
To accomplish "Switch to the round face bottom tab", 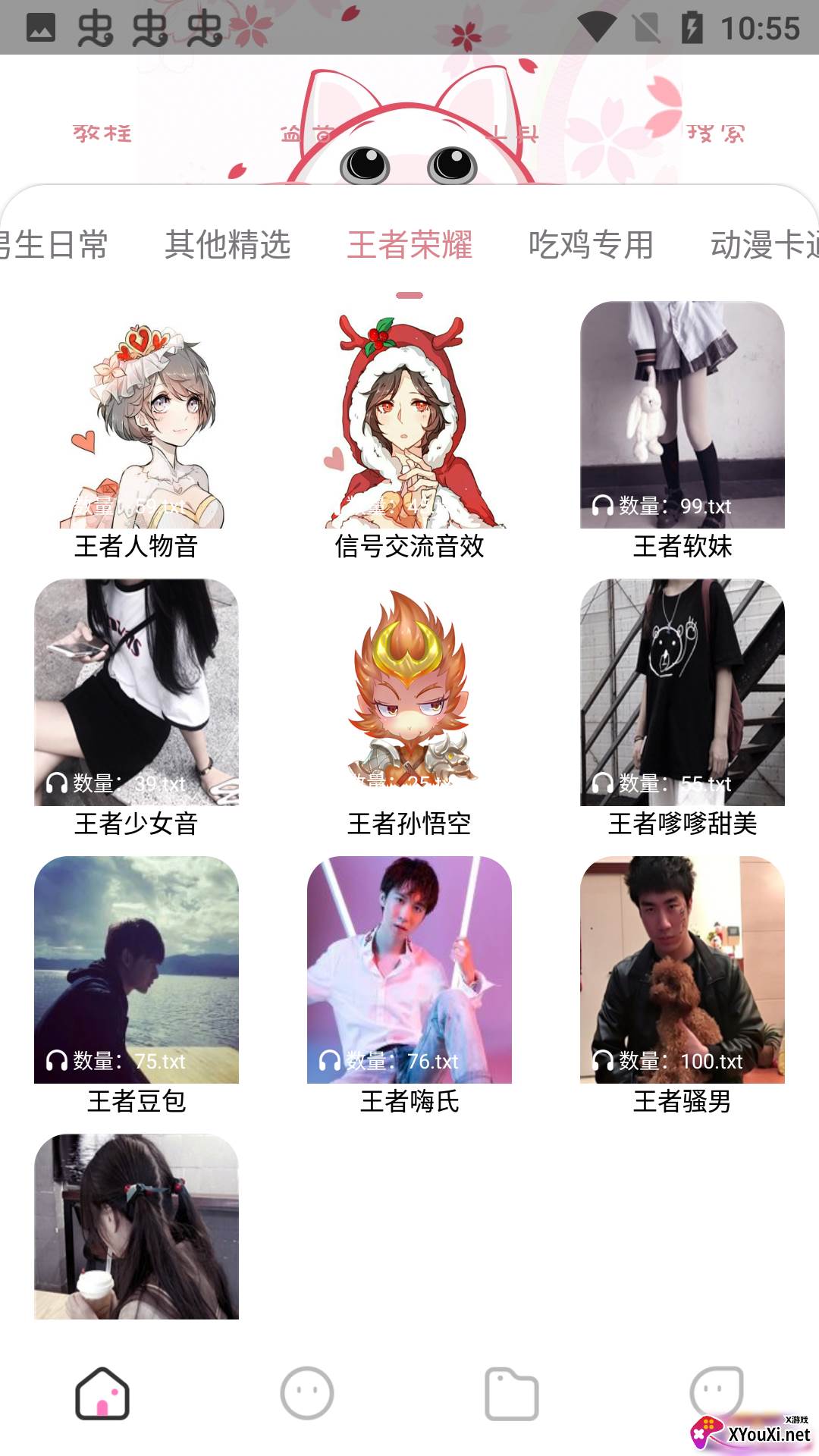I will tap(307, 1393).
